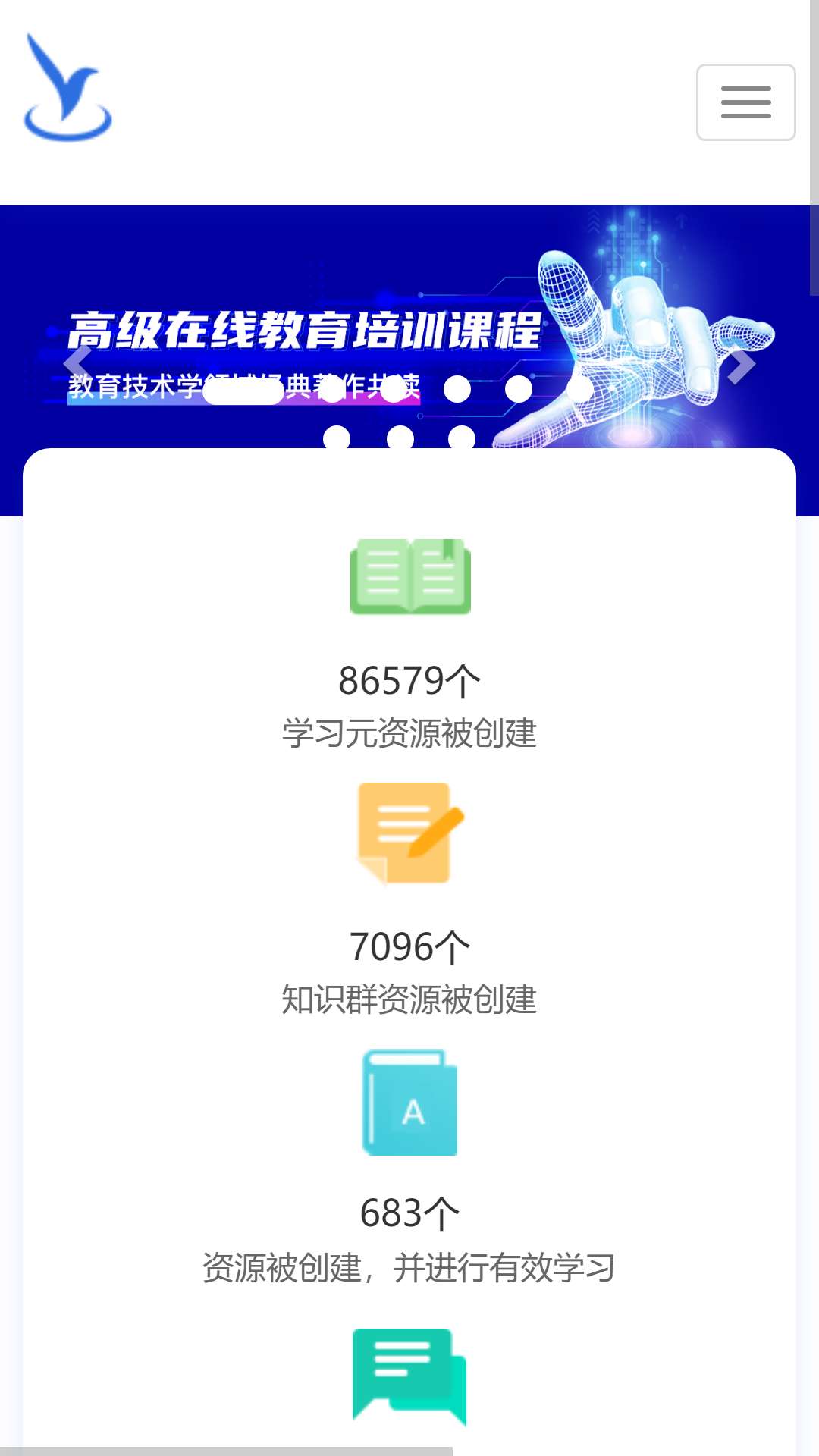Open the hamburger navigation menu
This screenshot has height=1456, width=819.
(x=746, y=102)
